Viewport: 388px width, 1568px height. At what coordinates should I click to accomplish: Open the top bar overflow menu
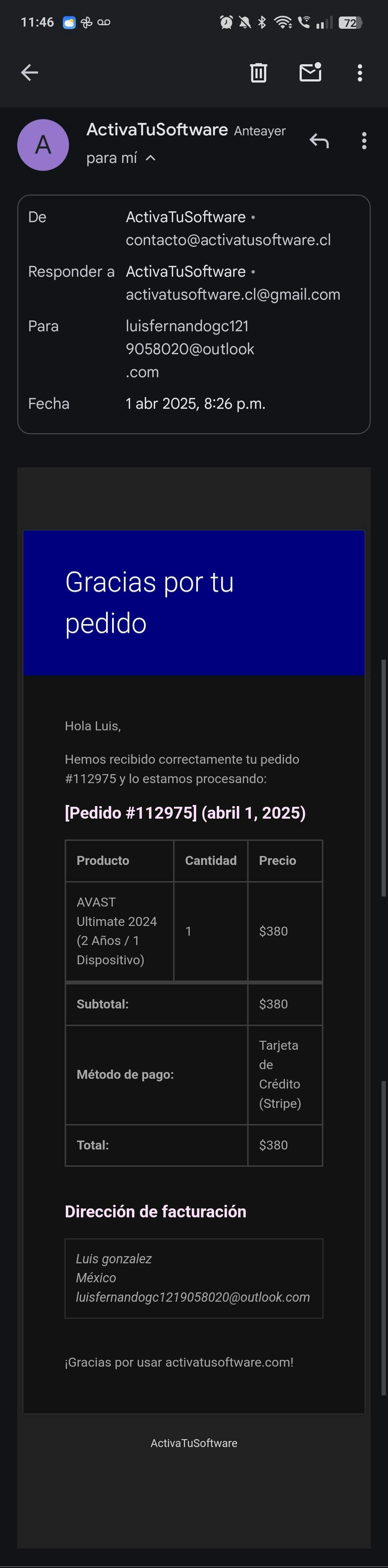click(x=360, y=73)
